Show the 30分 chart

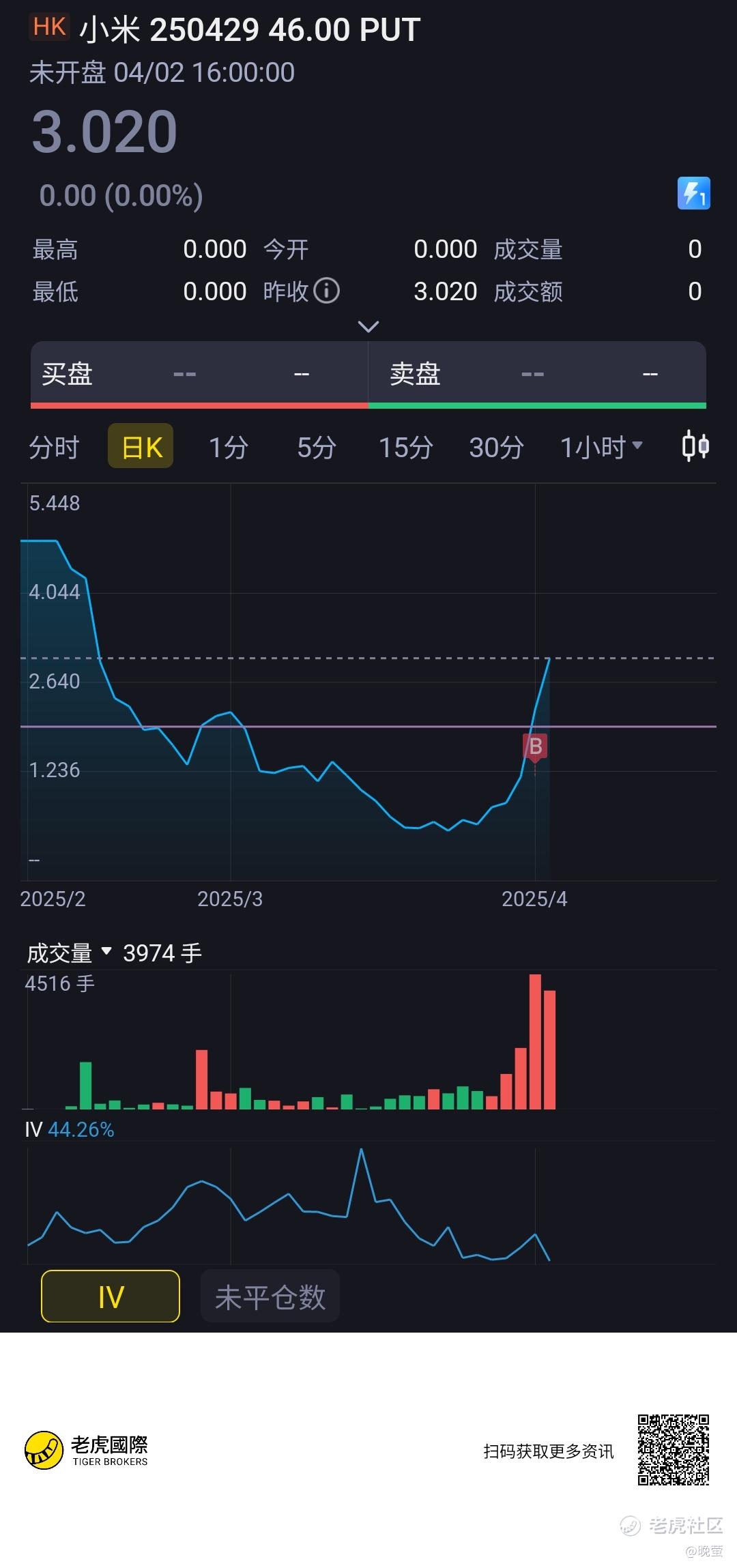click(496, 448)
